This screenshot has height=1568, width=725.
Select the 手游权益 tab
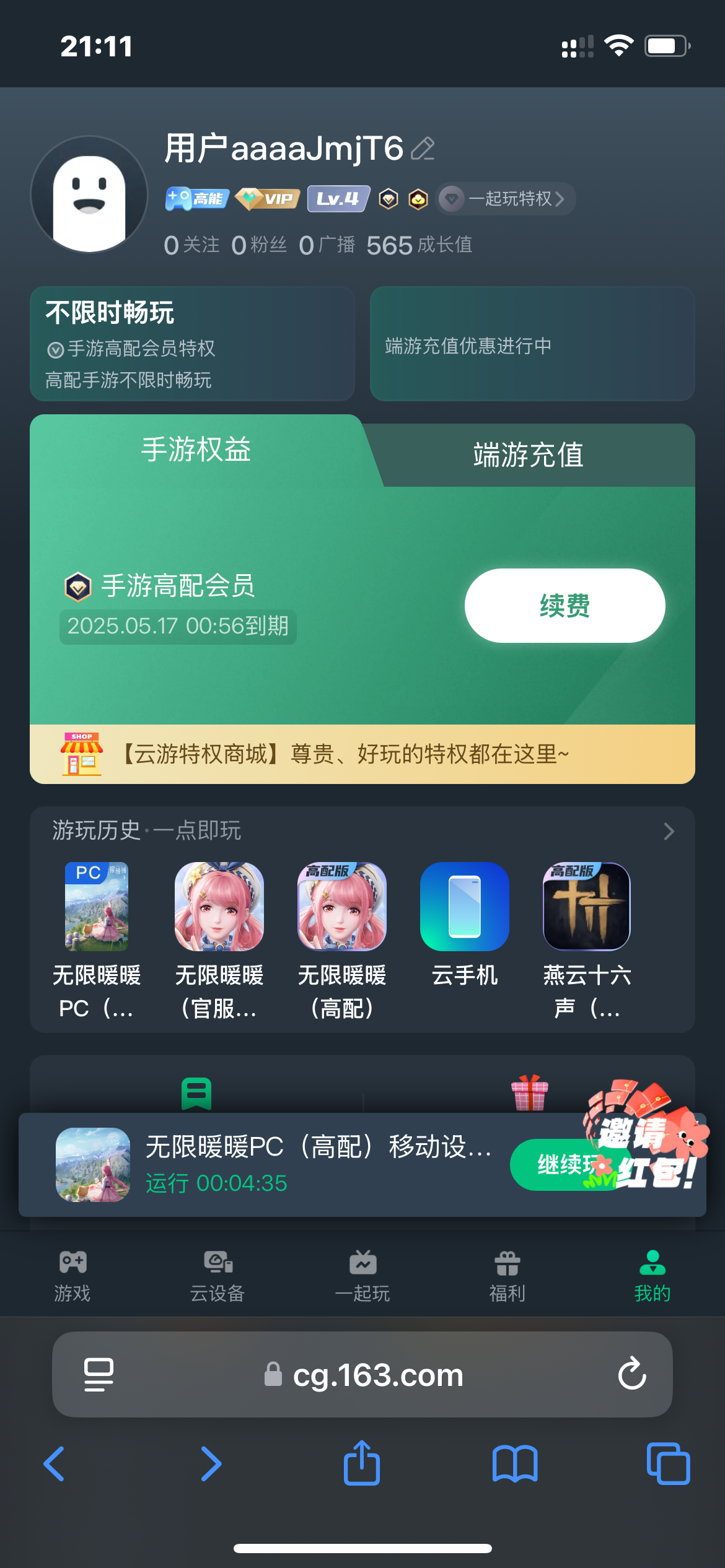point(196,450)
